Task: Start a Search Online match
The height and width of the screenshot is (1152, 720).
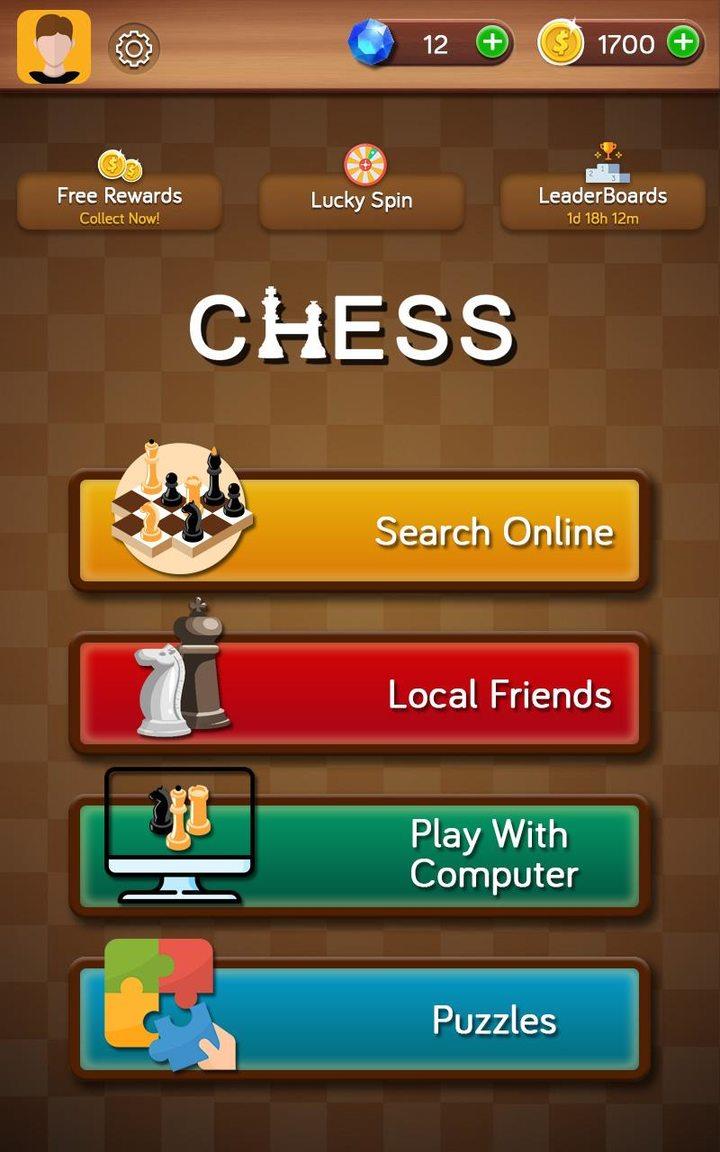Action: 360,531
